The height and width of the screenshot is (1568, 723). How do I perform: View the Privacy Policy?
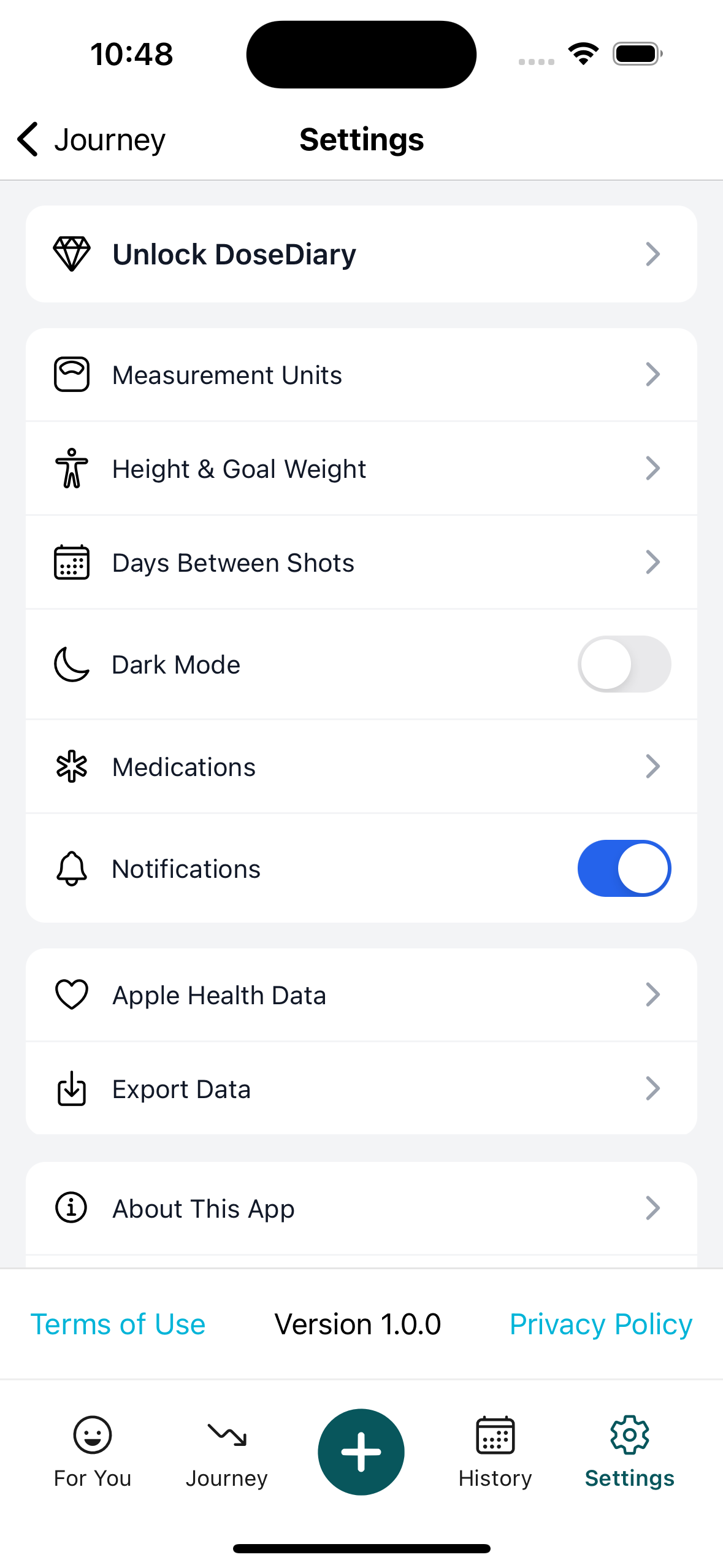[x=601, y=1324]
